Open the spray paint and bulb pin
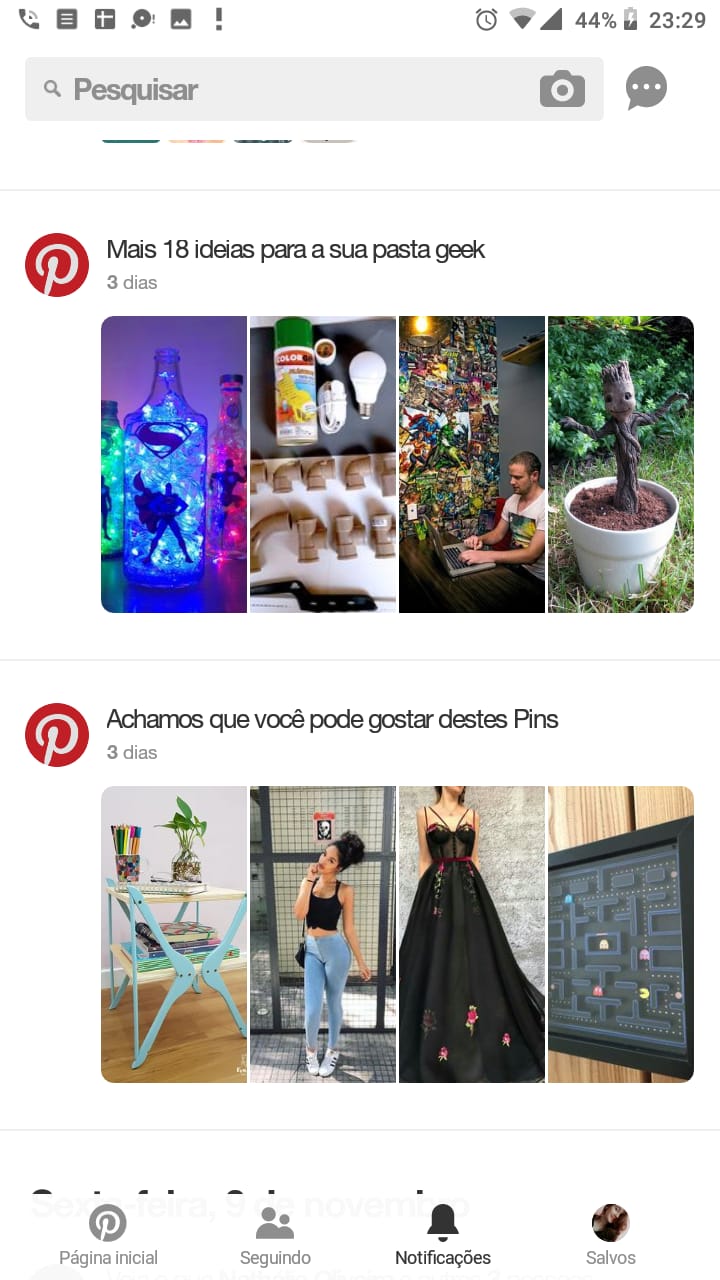This screenshot has height=1280, width=720. pos(323,464)
